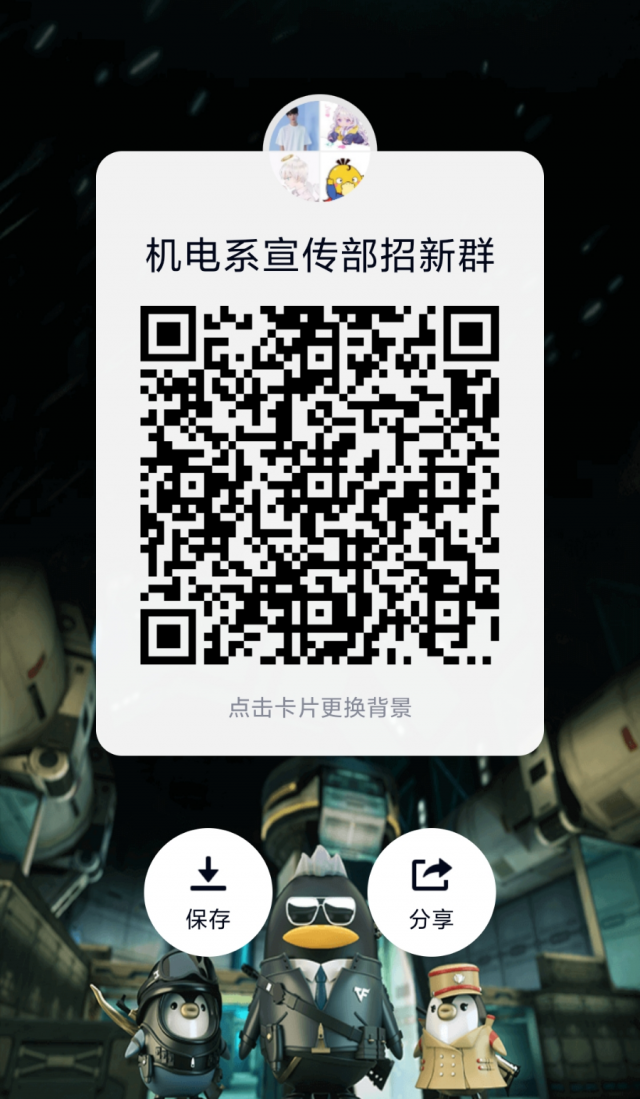Save the group QR code via 保存
This screenshot has width=640, height=1099.
point(208,892)
